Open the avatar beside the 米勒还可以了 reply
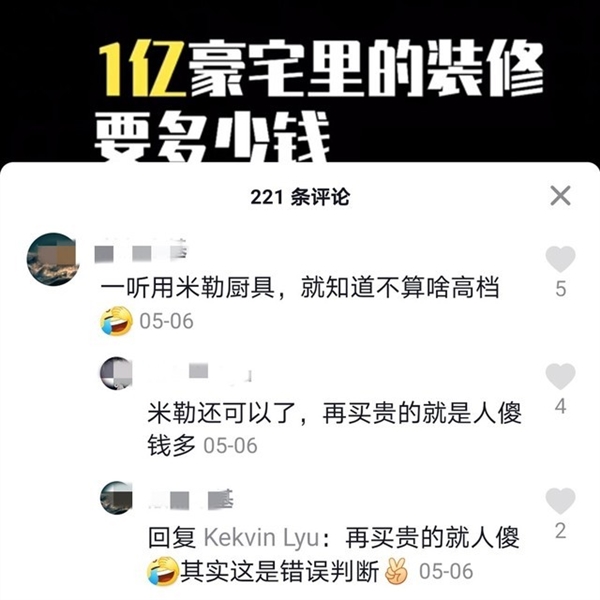The image size is (600, 600). tap(117, 375)
